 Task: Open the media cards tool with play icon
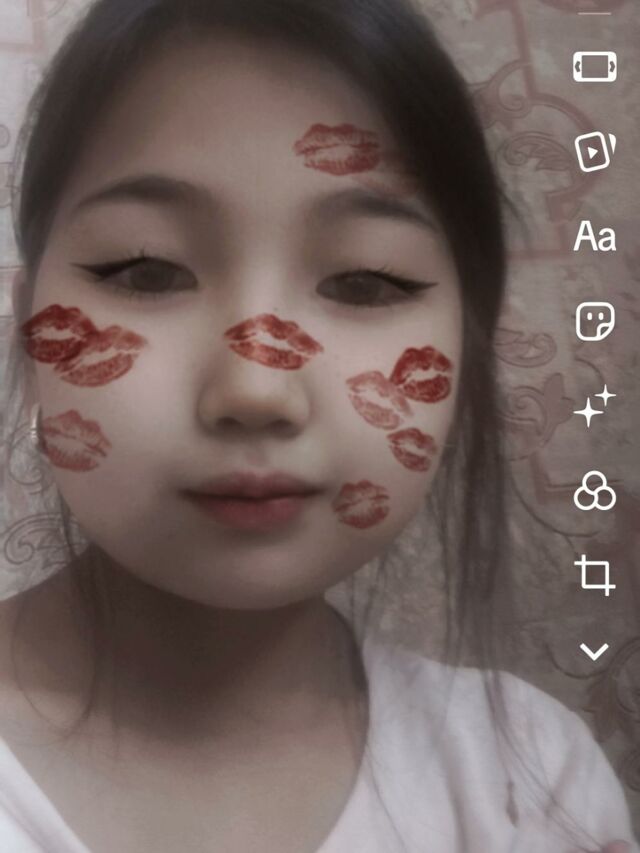click(594, 152)
